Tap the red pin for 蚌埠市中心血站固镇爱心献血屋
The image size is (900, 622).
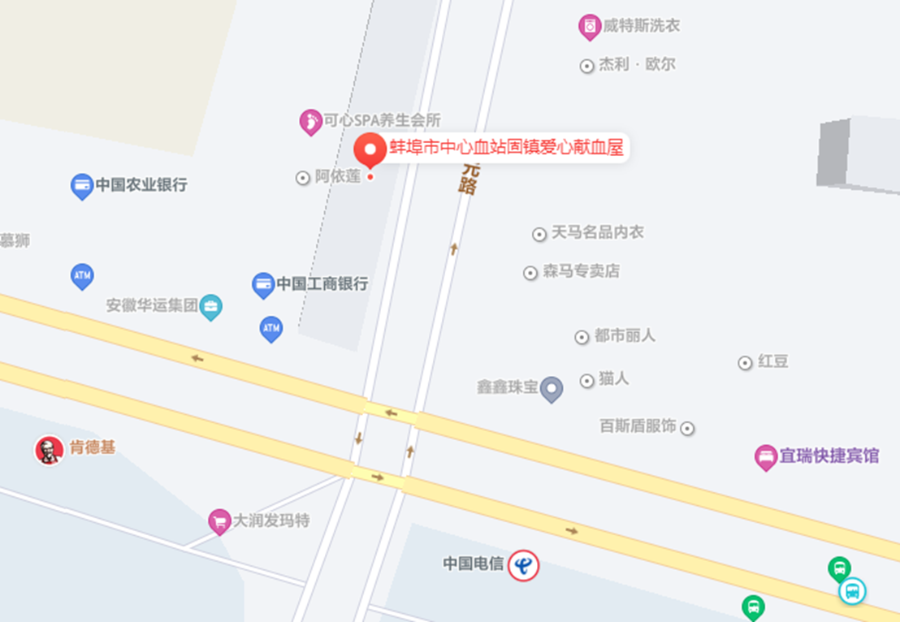(x=371, y=150)
